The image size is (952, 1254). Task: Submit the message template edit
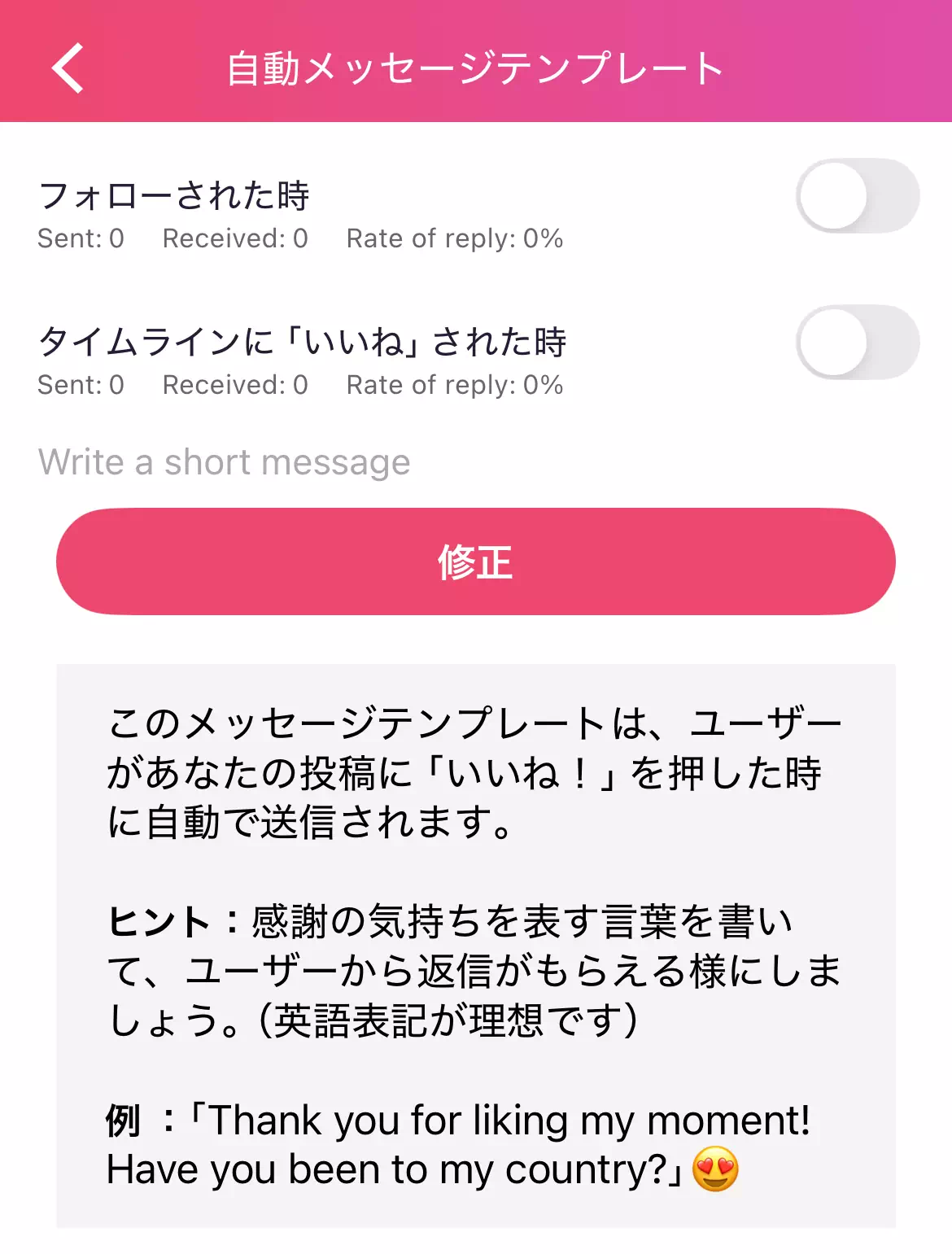[x=475, y=561]
